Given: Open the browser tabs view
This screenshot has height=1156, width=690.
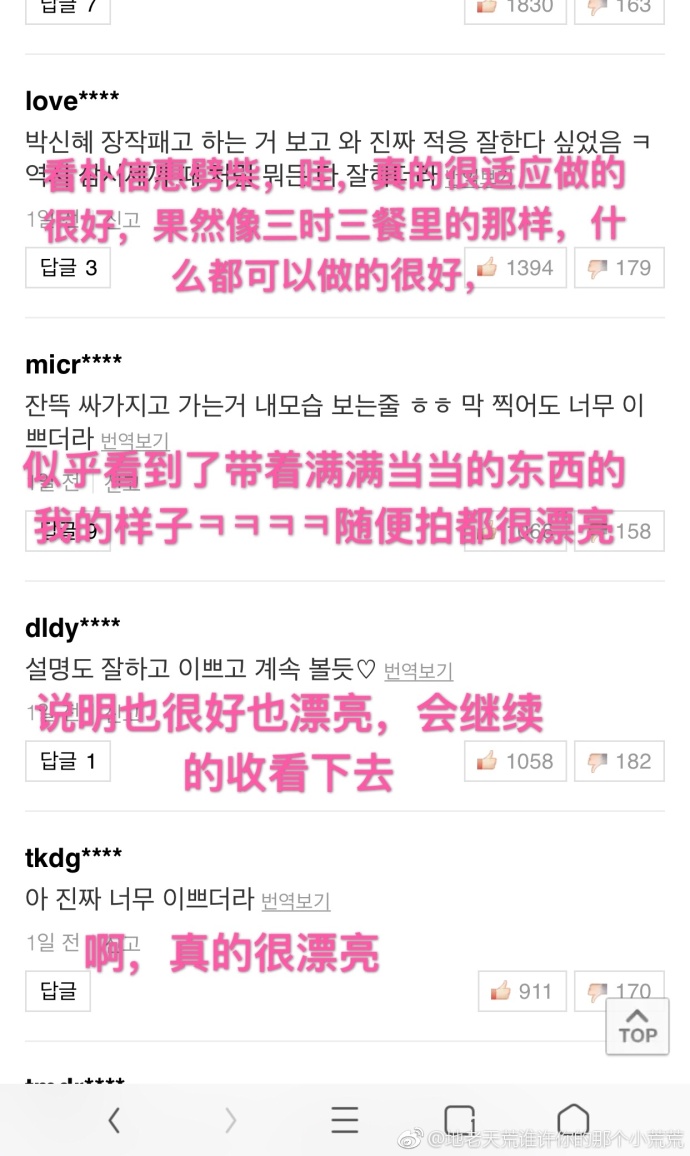Looking at the screenshot, I should (x=459, y=1120).
